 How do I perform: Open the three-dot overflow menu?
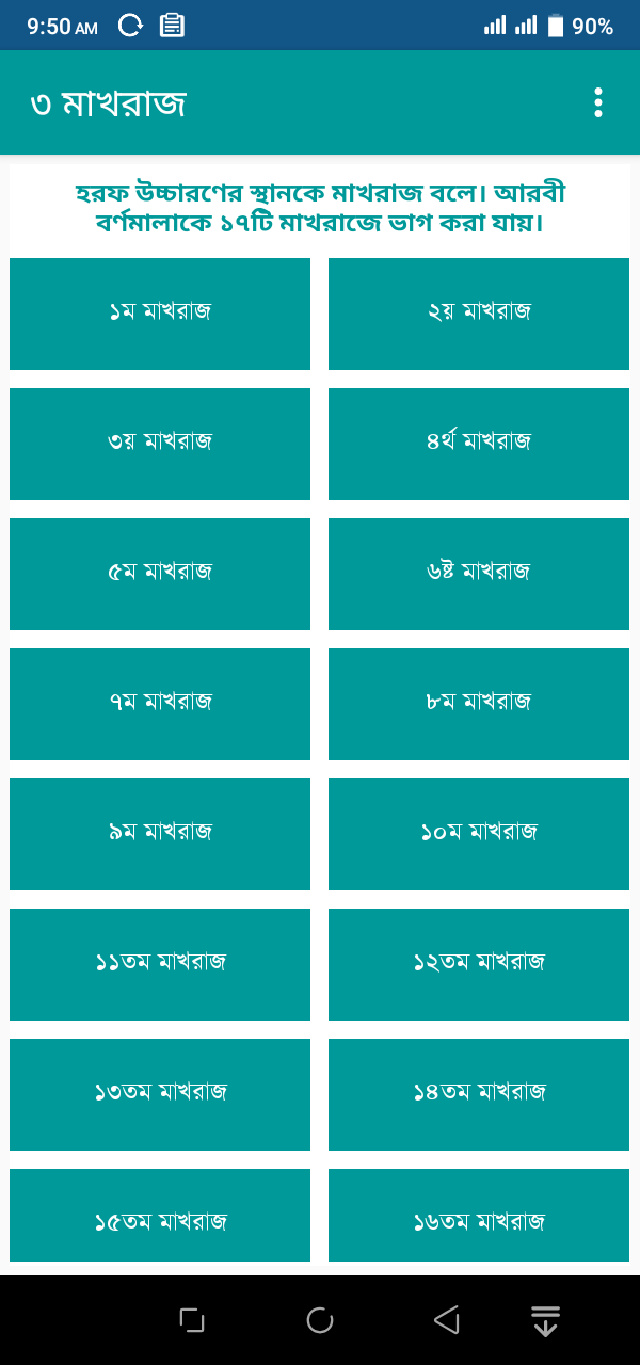(598, 103)
